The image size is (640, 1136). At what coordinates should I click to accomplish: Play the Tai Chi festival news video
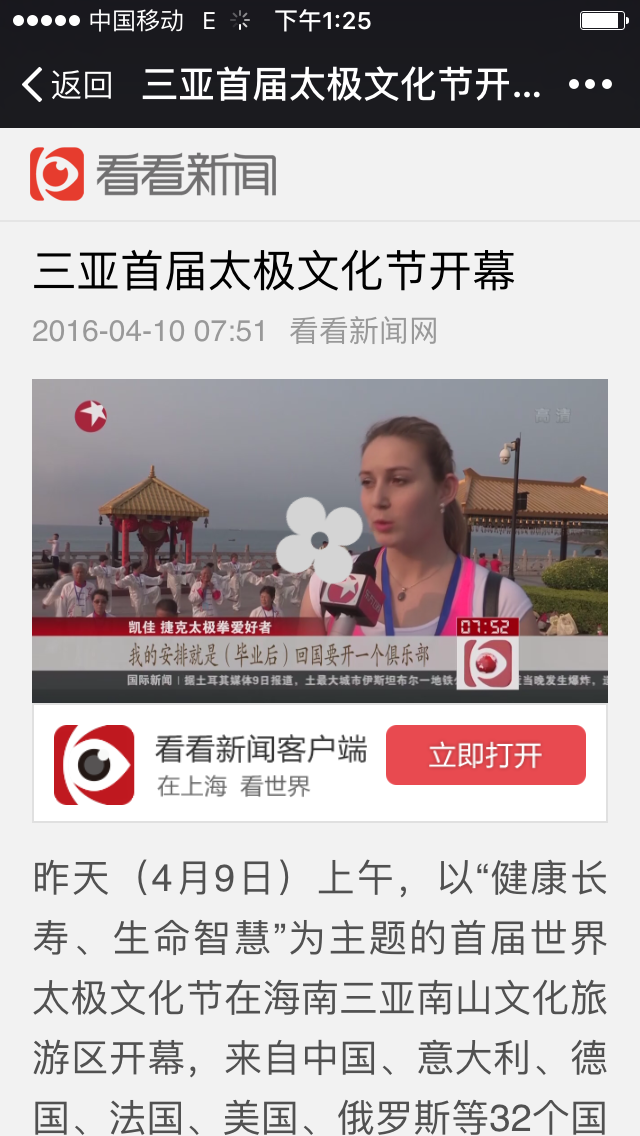coord(319,540)
